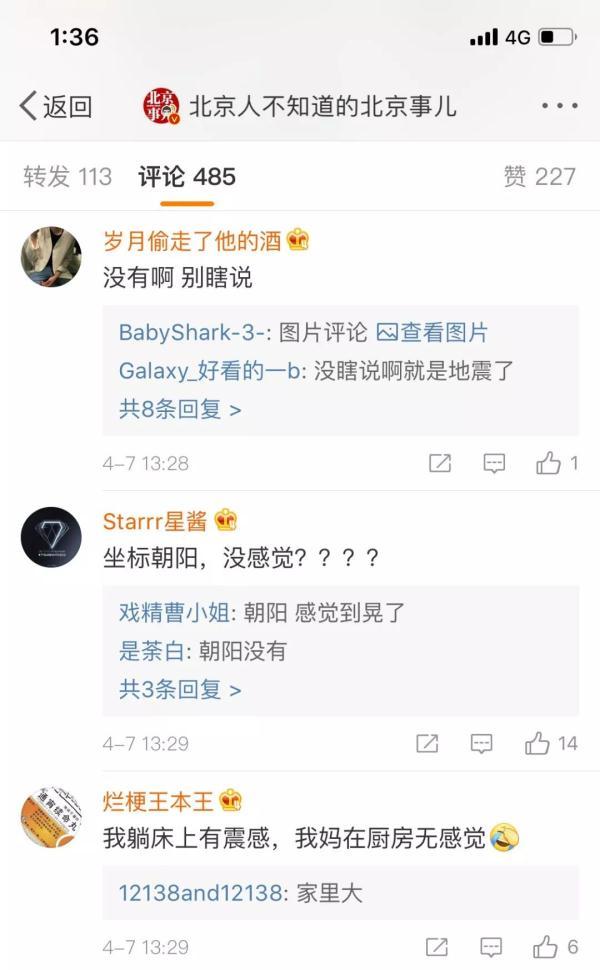Go back with the 返回 button

56,106
